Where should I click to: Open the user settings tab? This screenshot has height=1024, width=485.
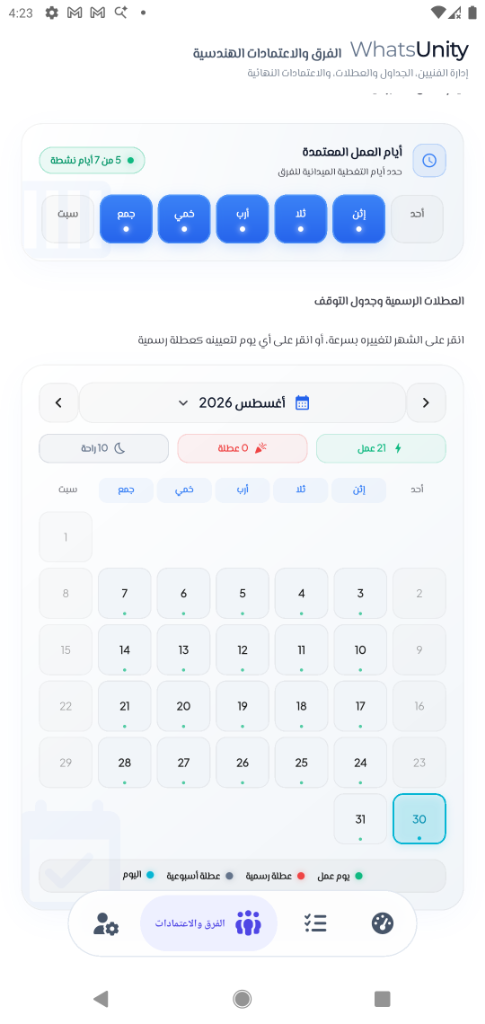point(106,923)
